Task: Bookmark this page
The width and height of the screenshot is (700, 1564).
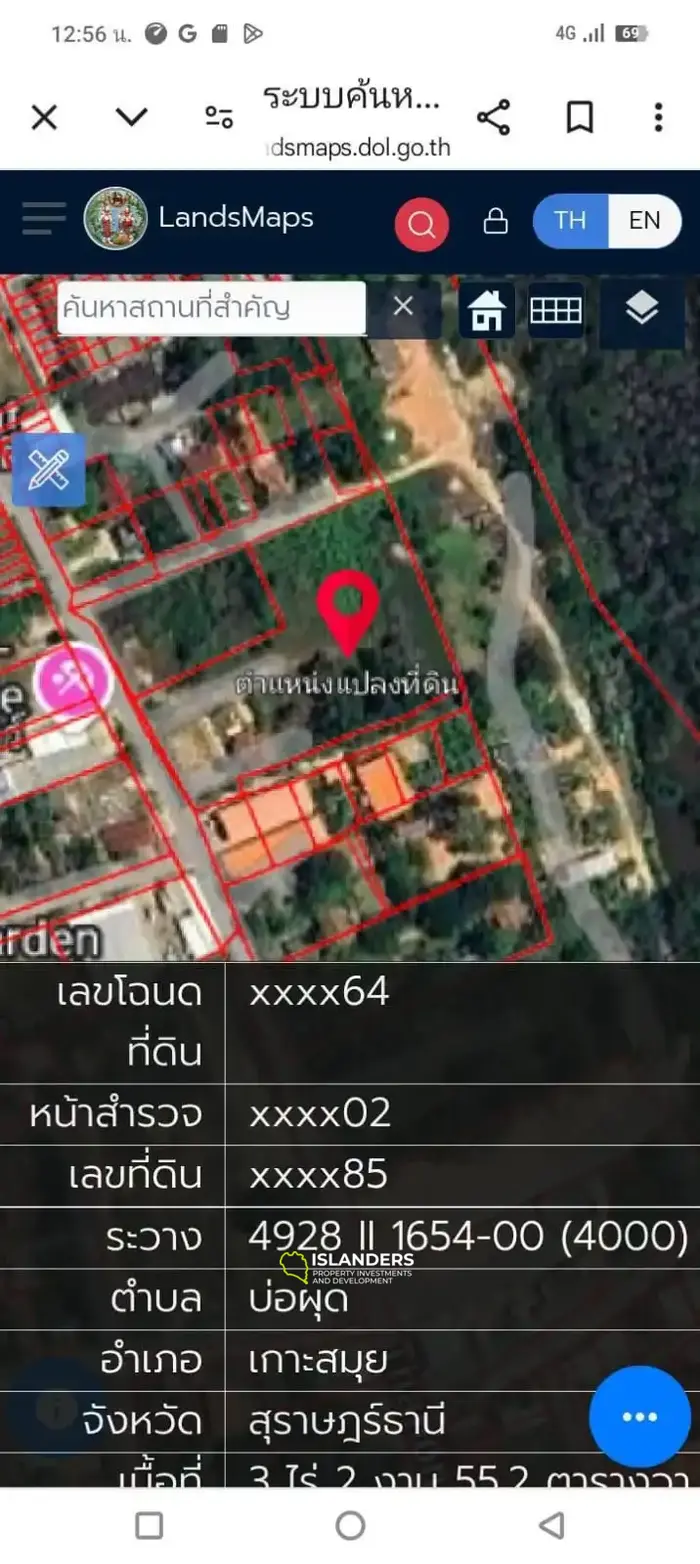Action: point(579,118)
